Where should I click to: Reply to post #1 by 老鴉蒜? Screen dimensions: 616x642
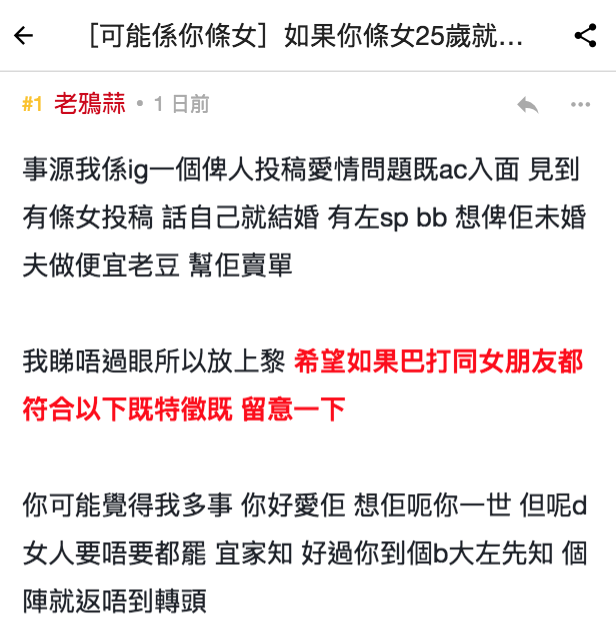pyautogui.click(x=528, y=105)
